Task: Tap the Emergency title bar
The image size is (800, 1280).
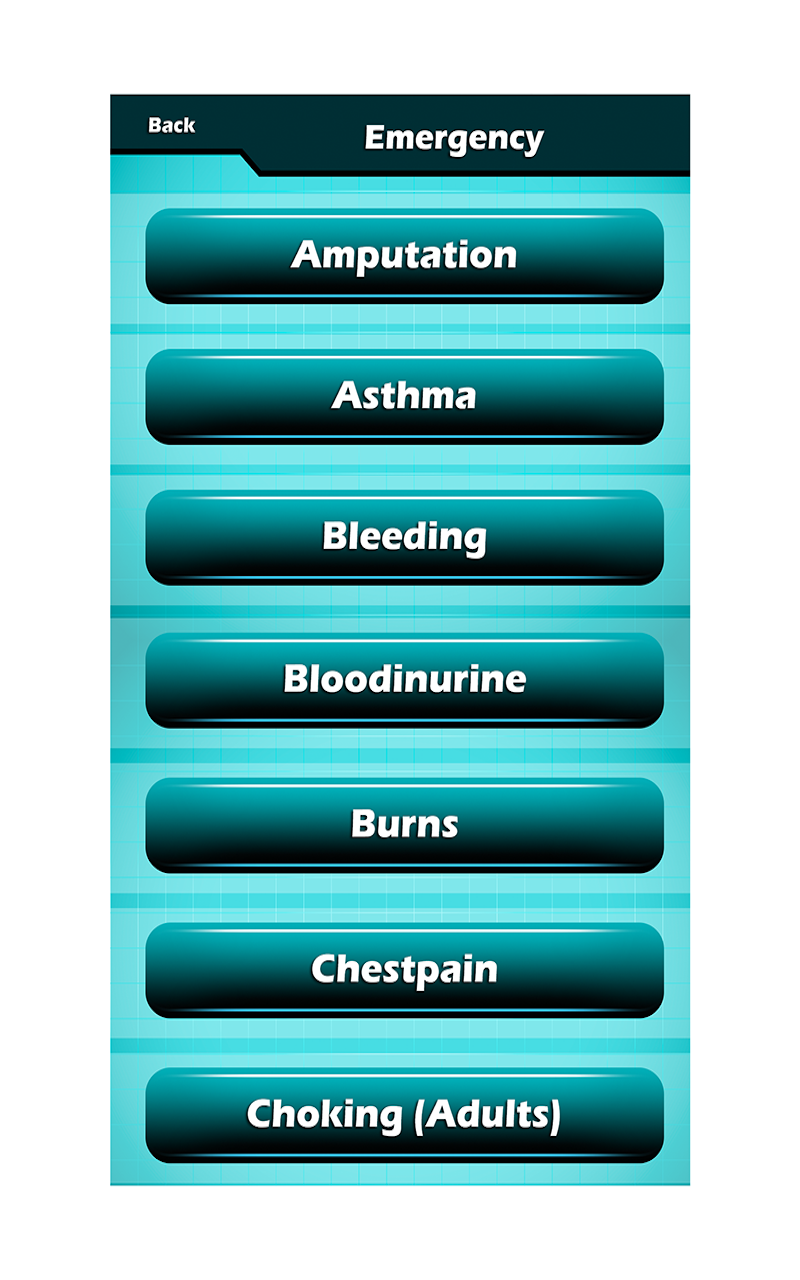Action: click(x=455, y=137)
